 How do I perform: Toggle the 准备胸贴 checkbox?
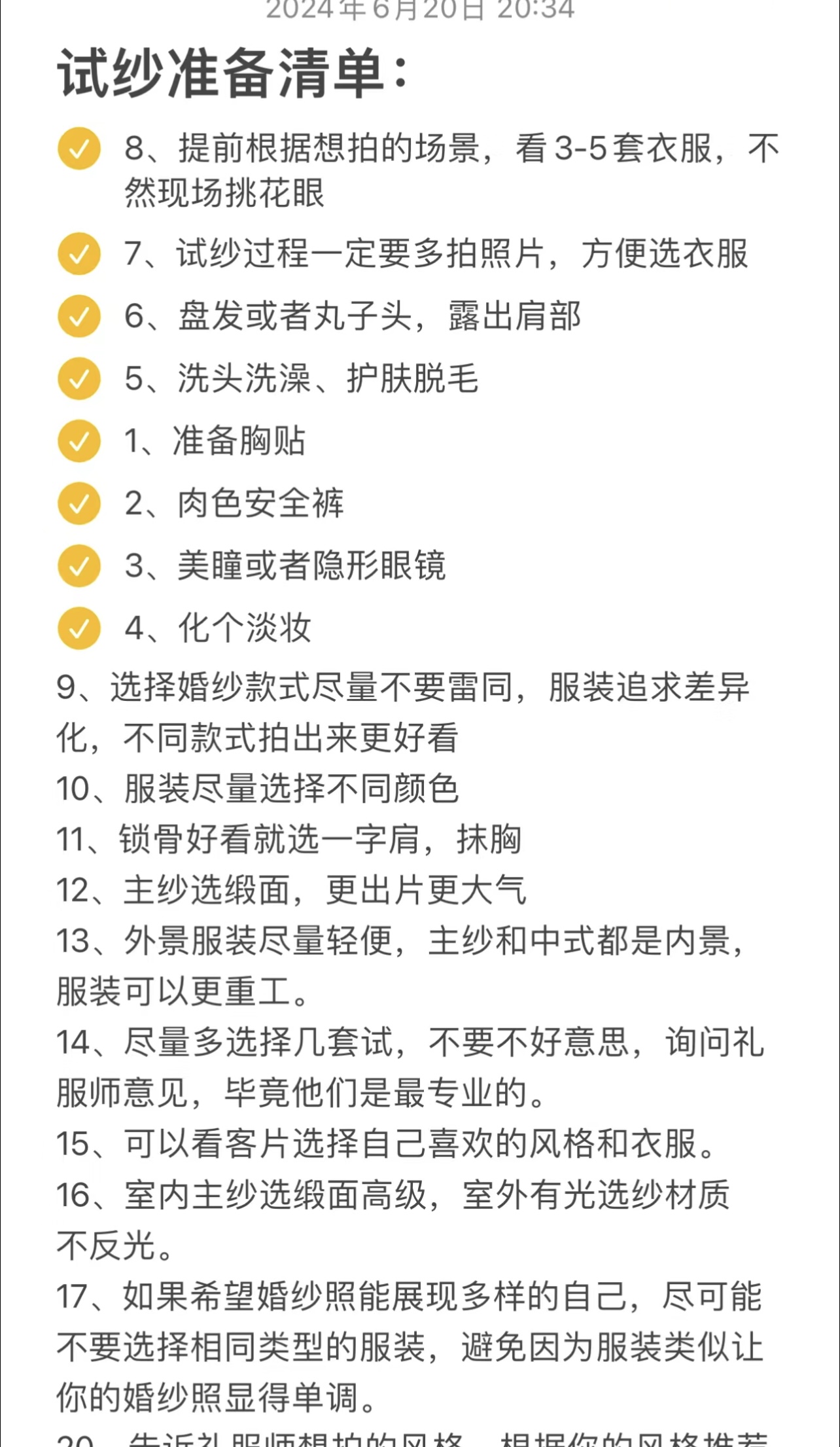(79, 441)
